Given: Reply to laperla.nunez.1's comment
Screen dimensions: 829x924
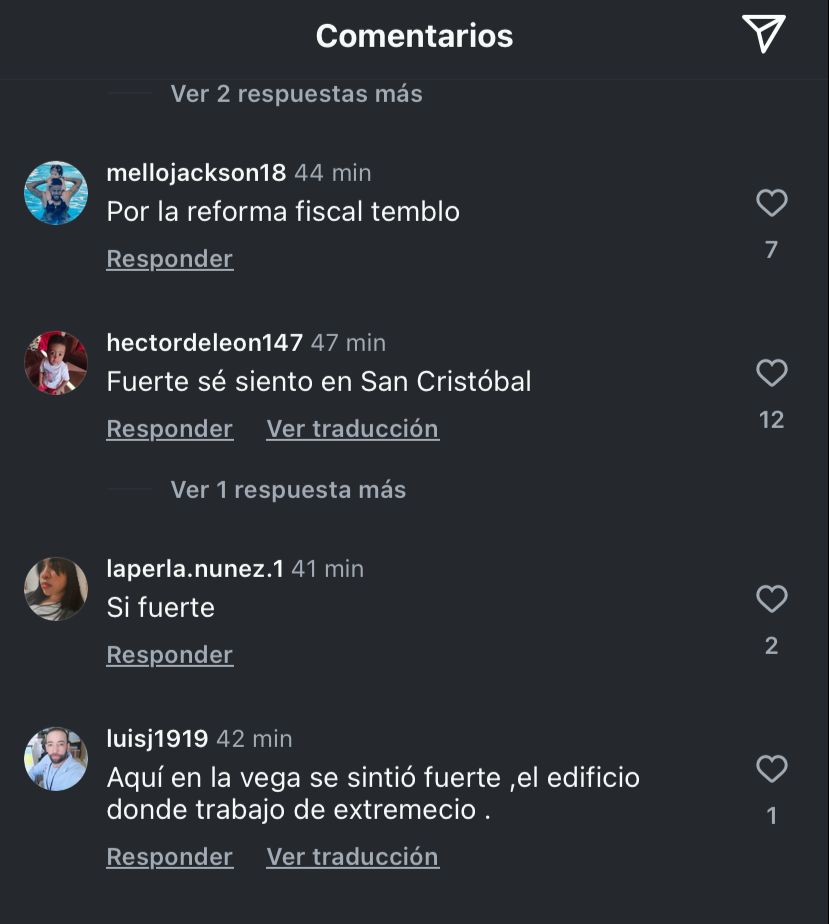Looking at the screenshot, I should click(169, 655).
